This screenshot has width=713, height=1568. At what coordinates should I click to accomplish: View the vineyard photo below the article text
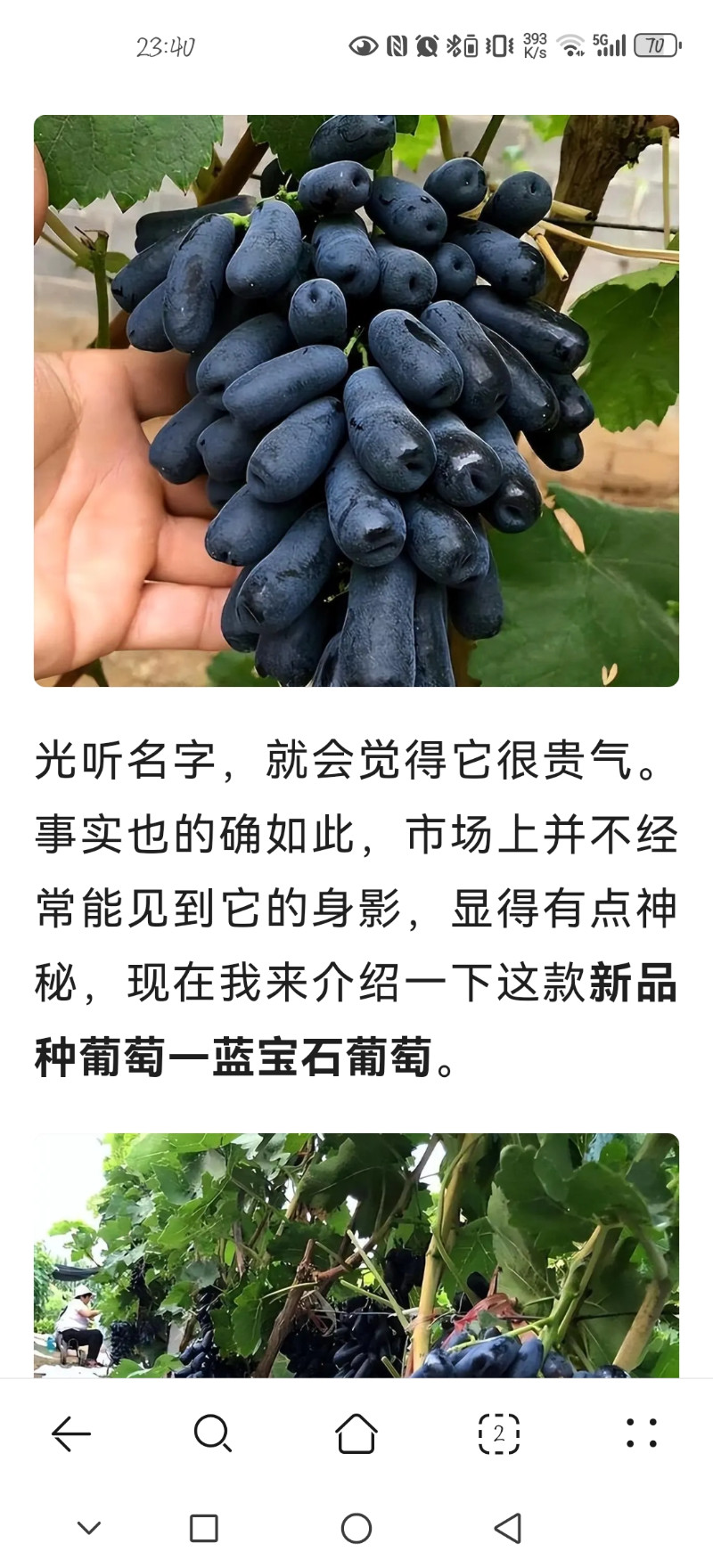pyautogui.click(x=356, y=1256)
